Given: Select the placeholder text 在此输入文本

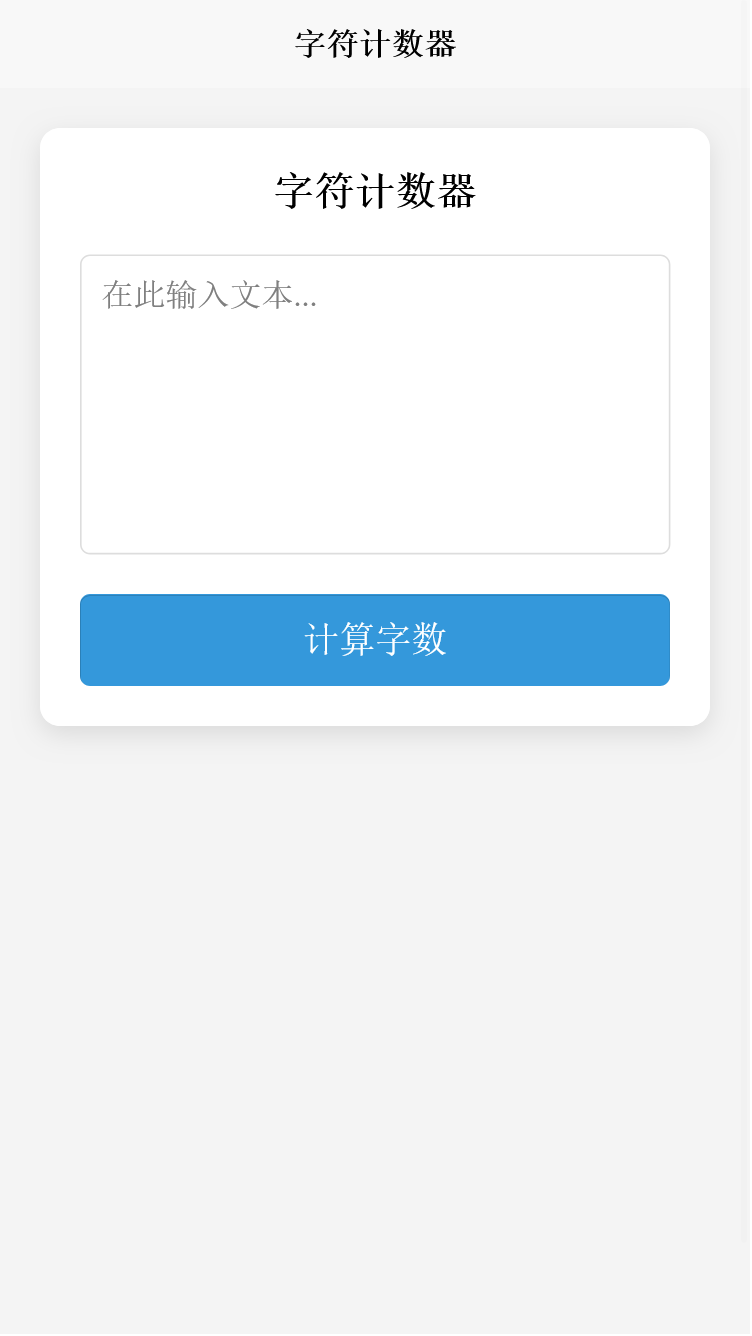Looking at the screenshot, I should [x=210, y=295].
